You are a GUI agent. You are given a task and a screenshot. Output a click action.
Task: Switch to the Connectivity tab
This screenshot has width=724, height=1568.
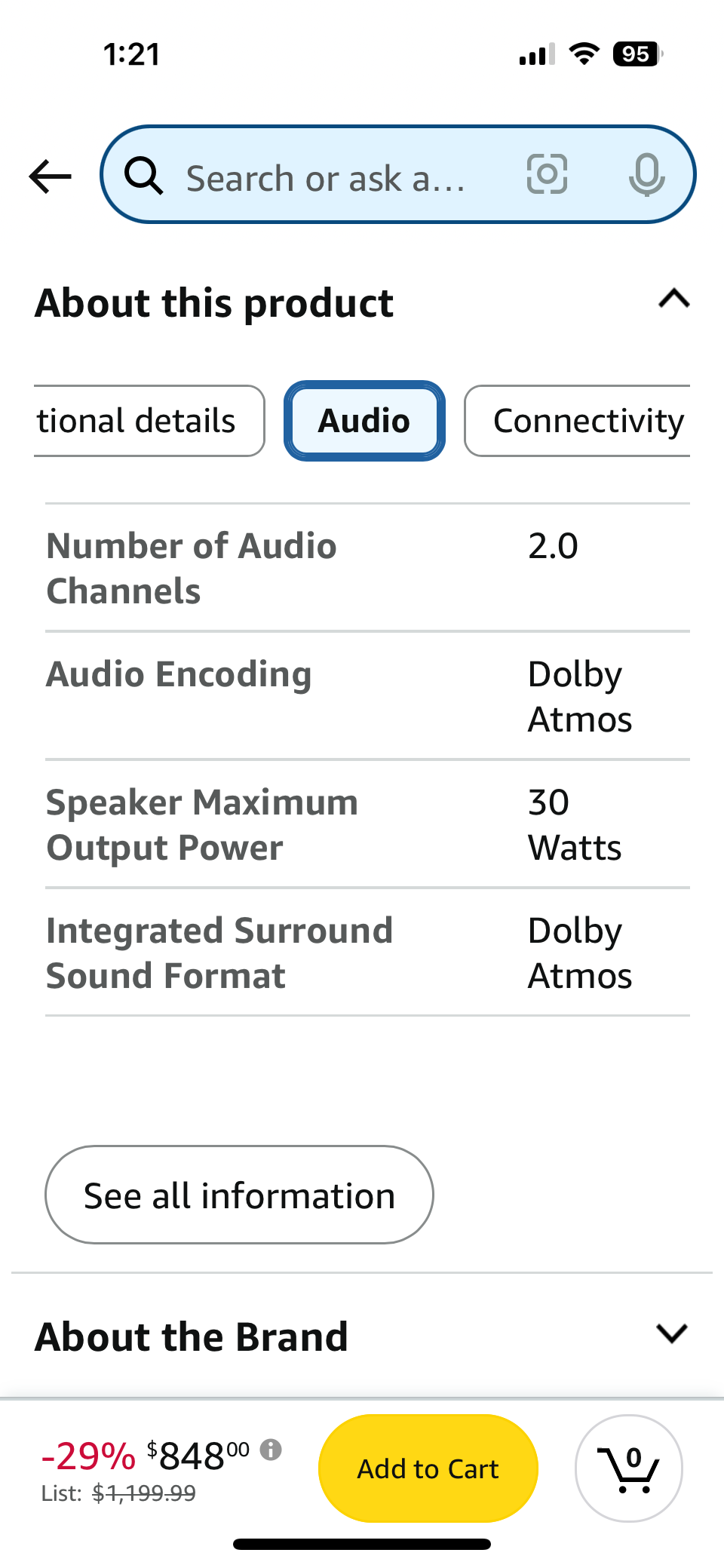click(x=578, y=421)
